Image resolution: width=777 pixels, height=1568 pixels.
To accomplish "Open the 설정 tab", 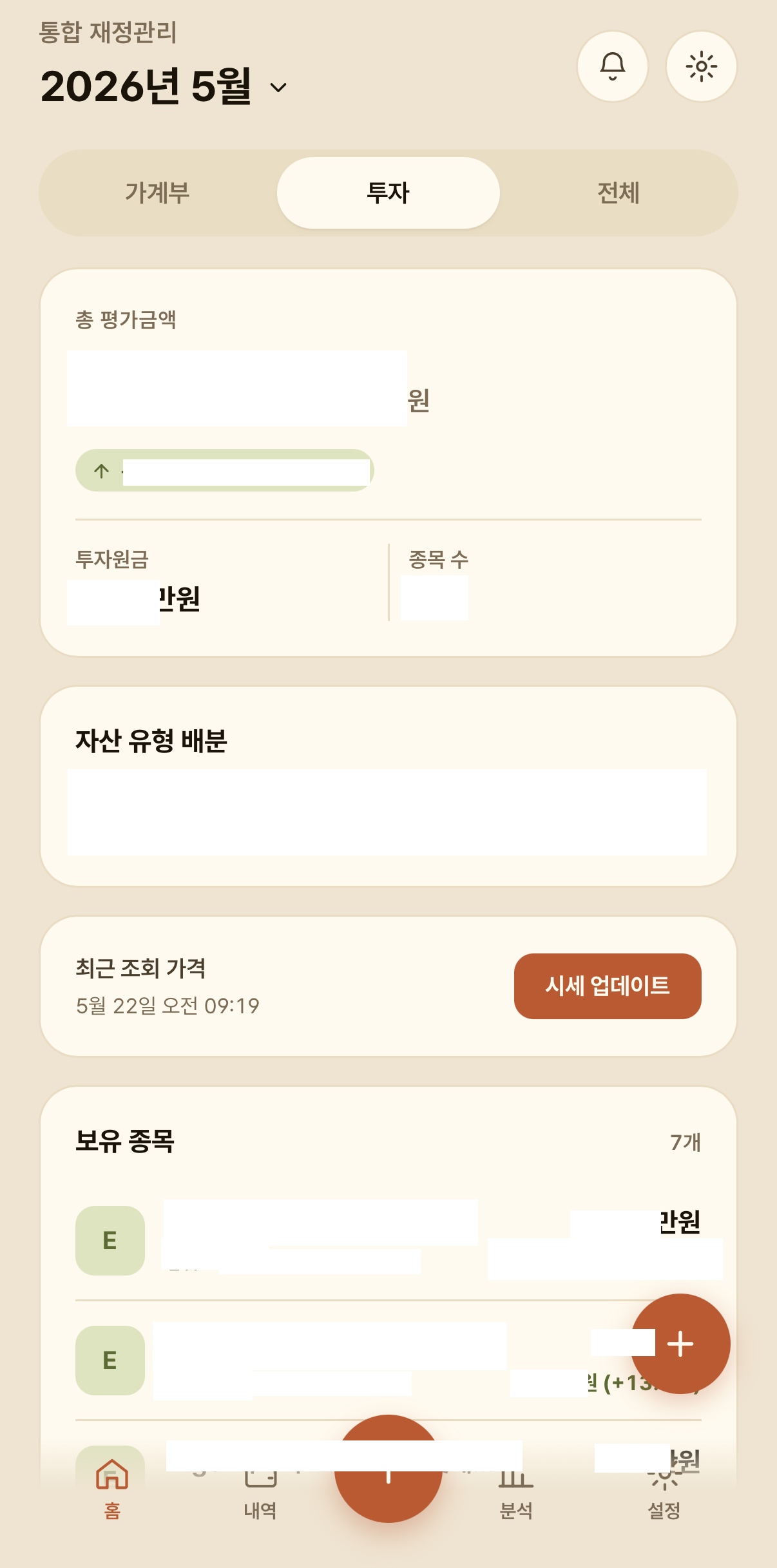I will (664, 1489).
